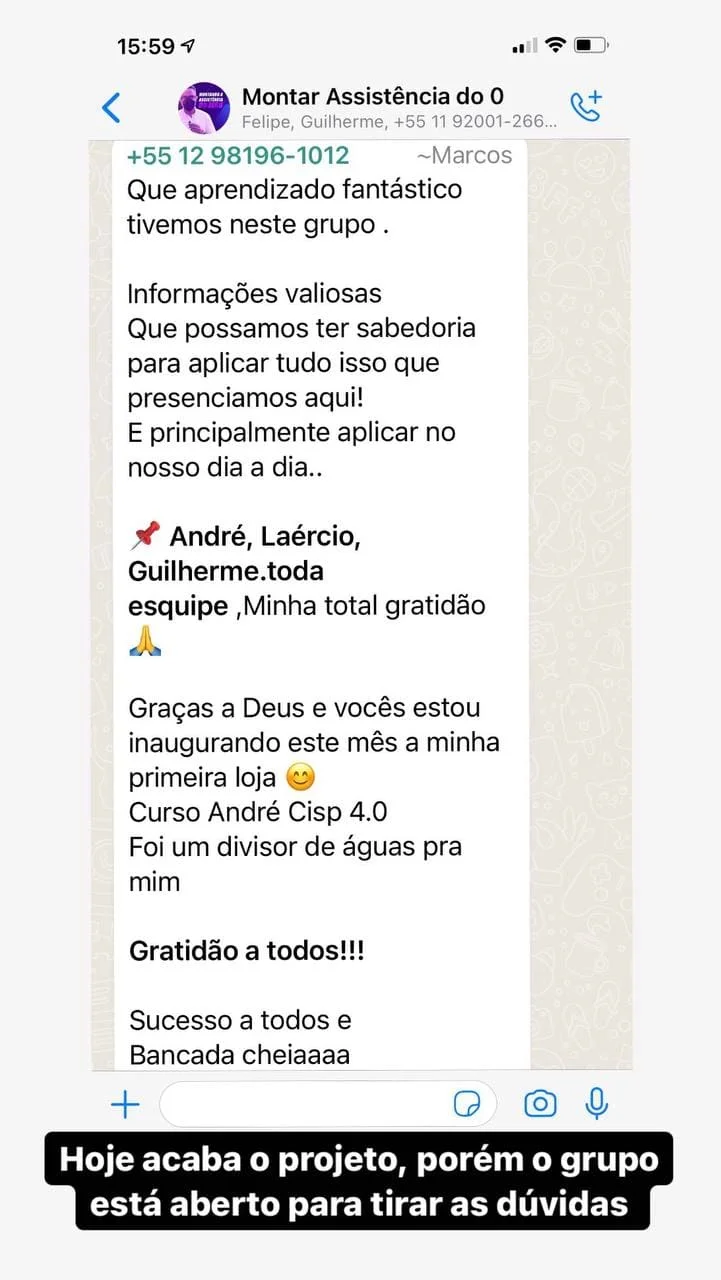Open the group avatar of Montar Assistência
Viewport: 721px width, 1280px height.
point(204,105)
